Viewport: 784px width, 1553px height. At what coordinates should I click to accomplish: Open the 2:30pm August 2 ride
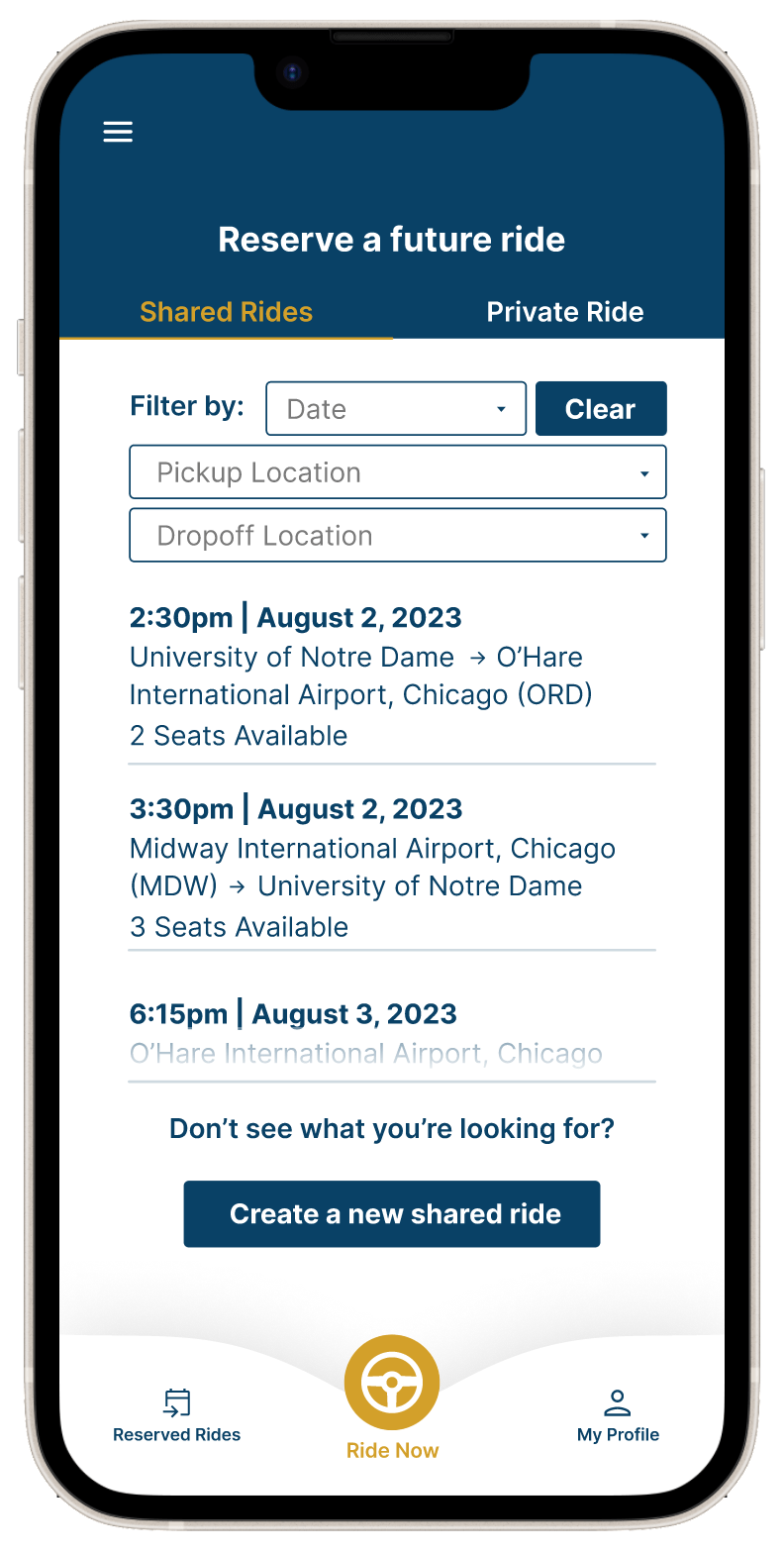click(x=392, y=675)
